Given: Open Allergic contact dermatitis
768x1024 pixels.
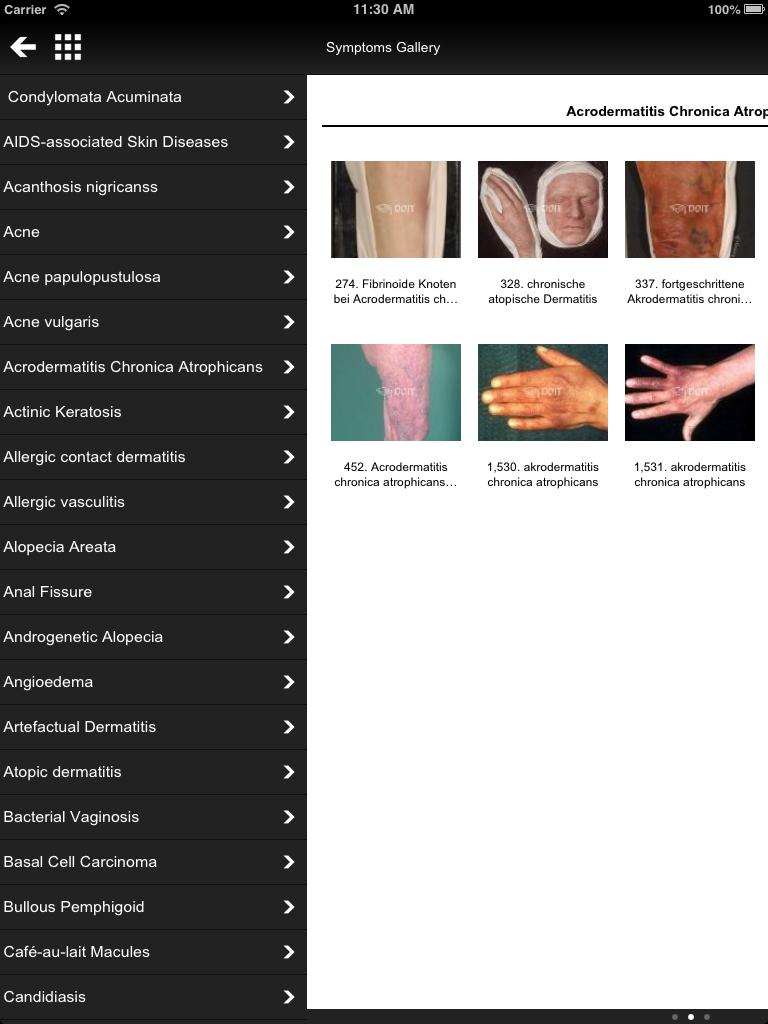Looking at the screenshot, I should pyautogui.click(x=153, y=457).
